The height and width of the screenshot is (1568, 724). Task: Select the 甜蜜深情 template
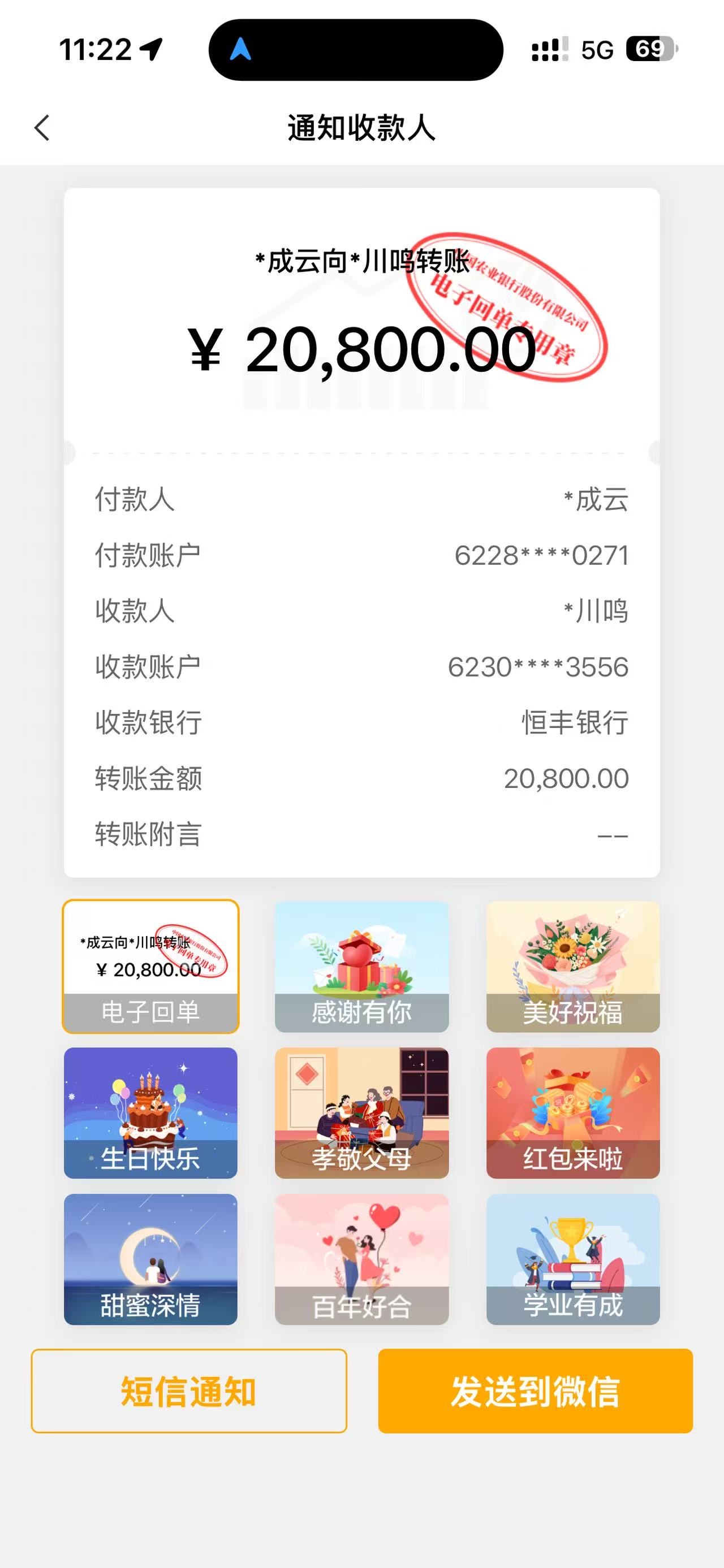pos(150,1259)
